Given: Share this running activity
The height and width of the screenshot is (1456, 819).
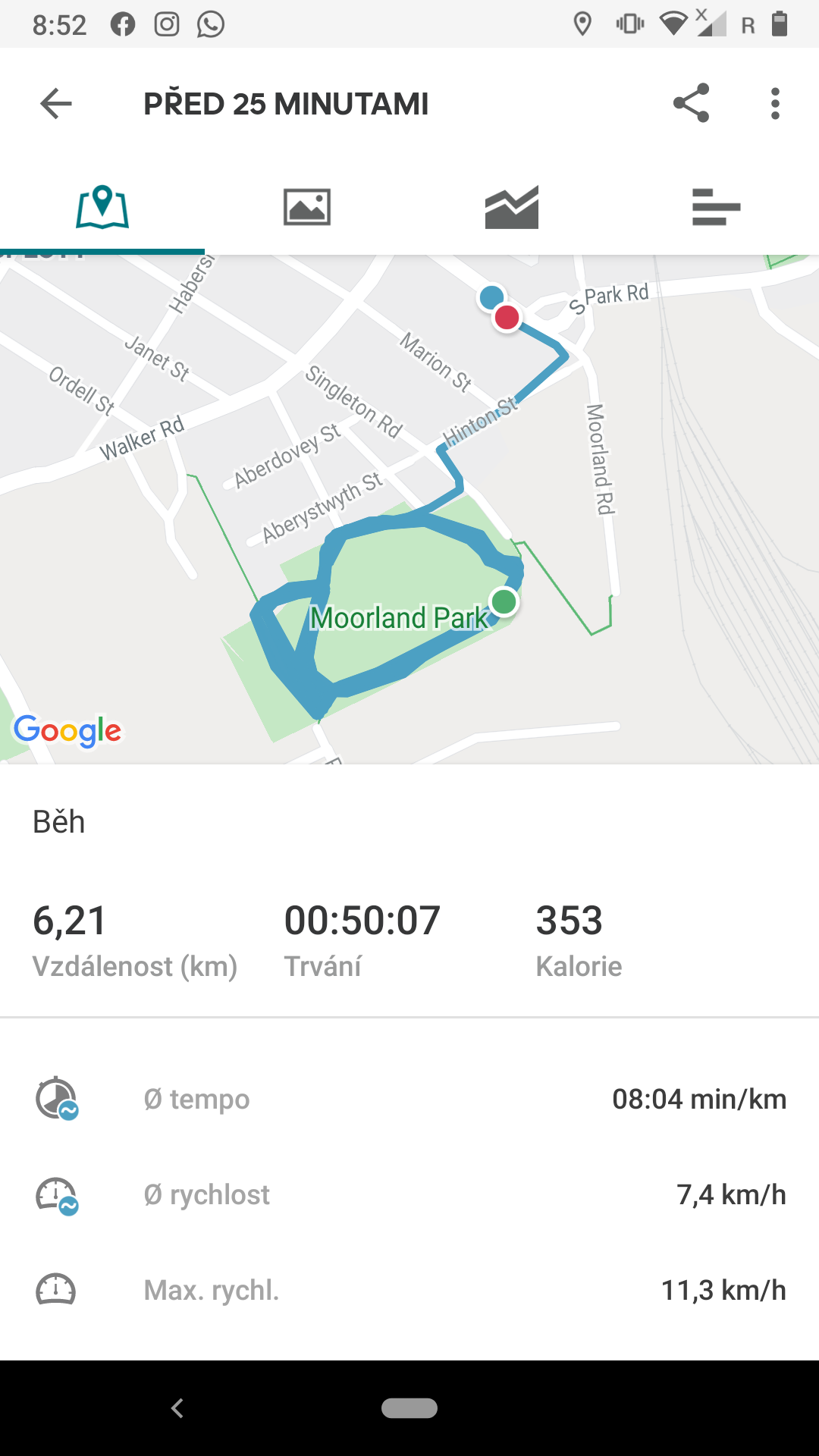Looking at the screenshot, I should [691, 103].
